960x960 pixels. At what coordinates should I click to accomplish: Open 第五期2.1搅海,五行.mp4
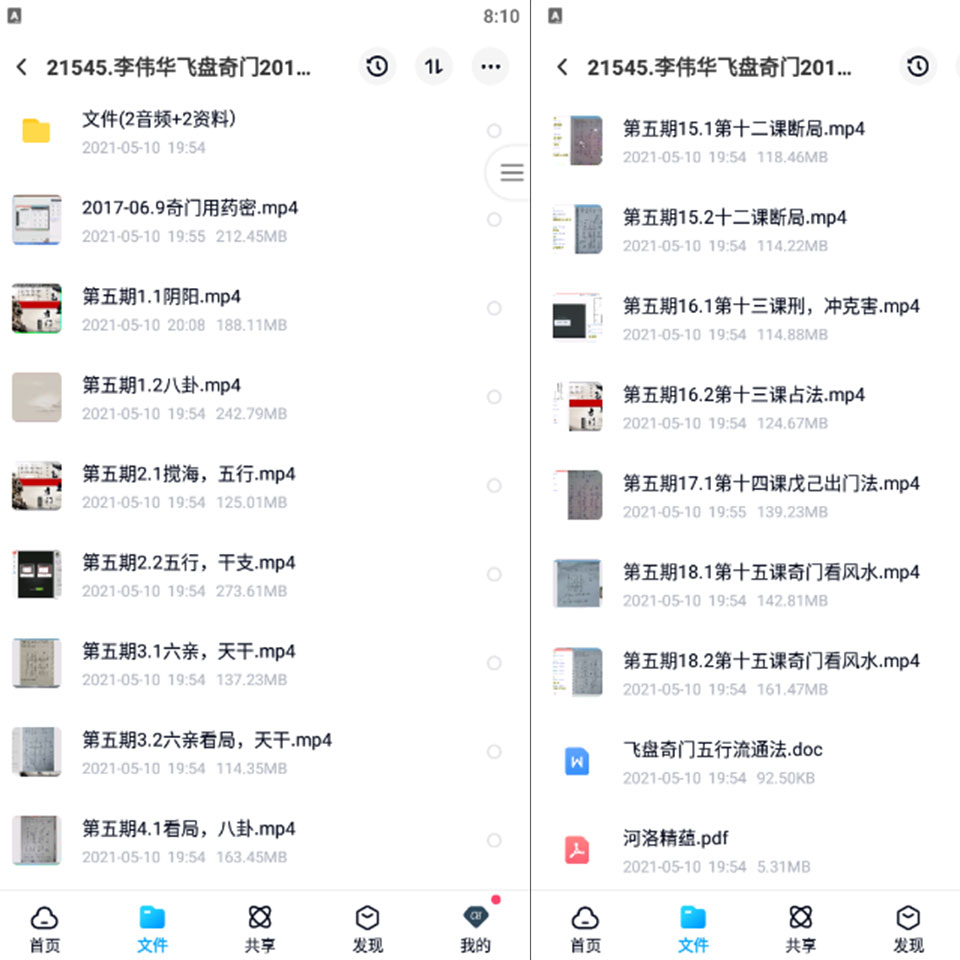pyautogui.click(x=189, y=485)
